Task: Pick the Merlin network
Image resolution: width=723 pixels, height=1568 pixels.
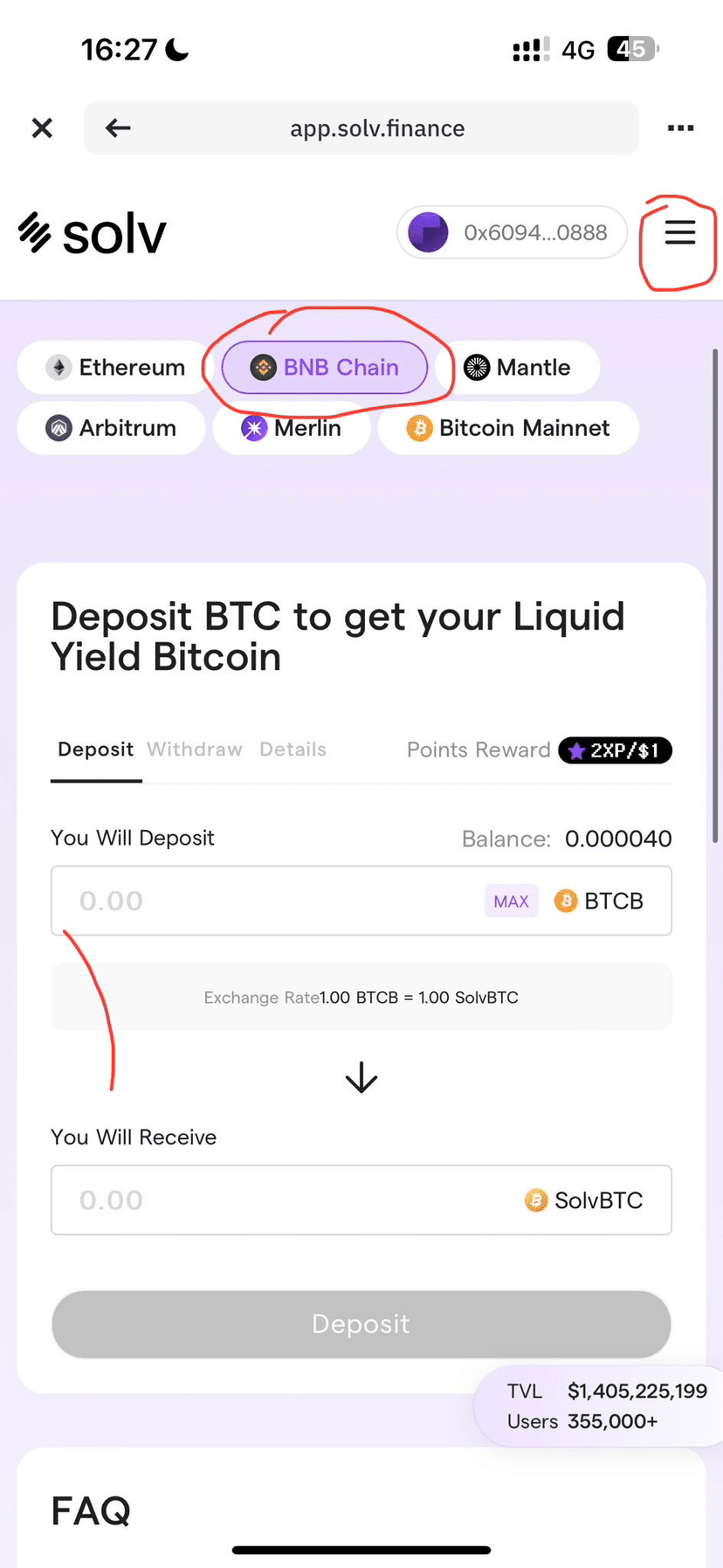Action: click(292, 428)
